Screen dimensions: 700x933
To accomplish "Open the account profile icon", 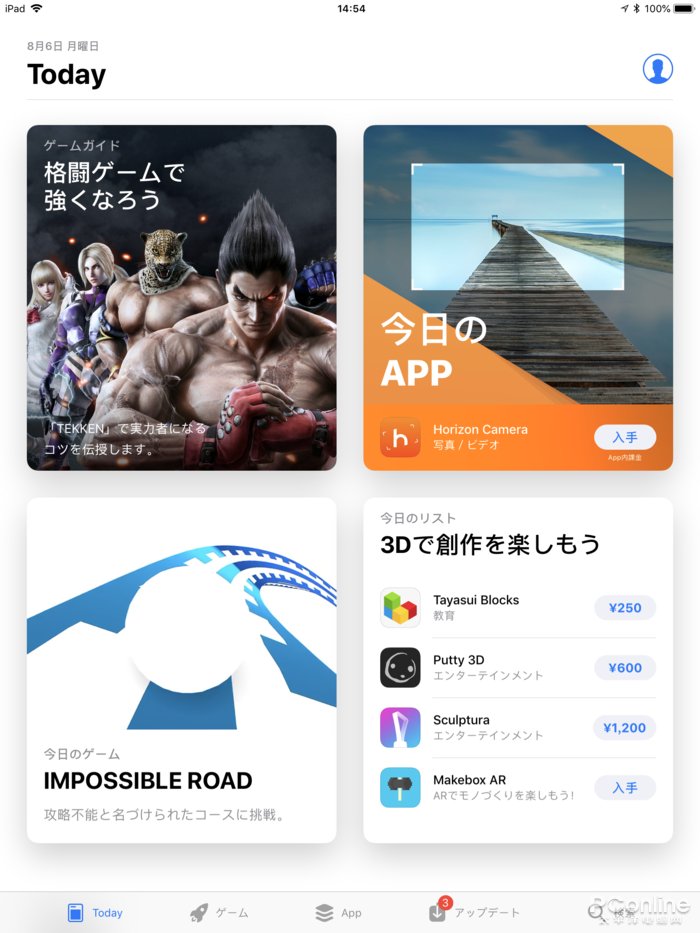I will coord(657,69).
